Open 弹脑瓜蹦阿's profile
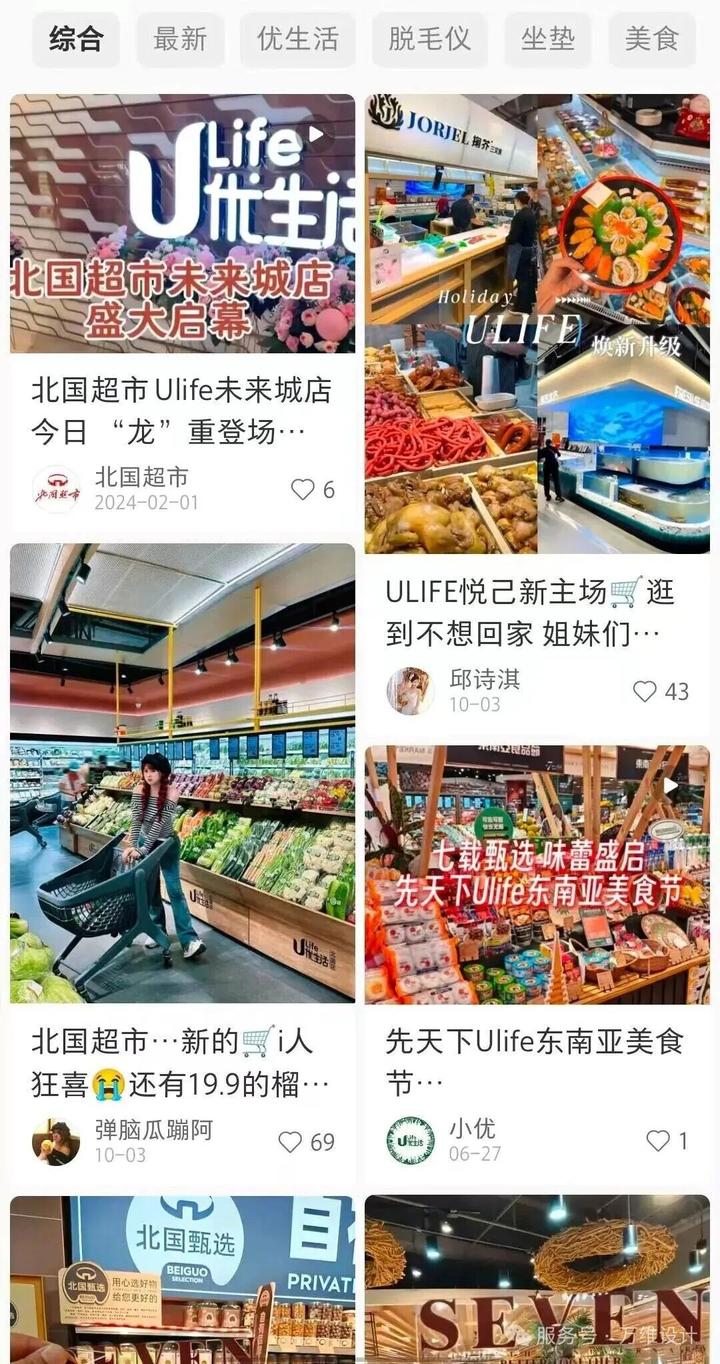The width and height of the screenshot is (720, 1364). point(56,1142)
